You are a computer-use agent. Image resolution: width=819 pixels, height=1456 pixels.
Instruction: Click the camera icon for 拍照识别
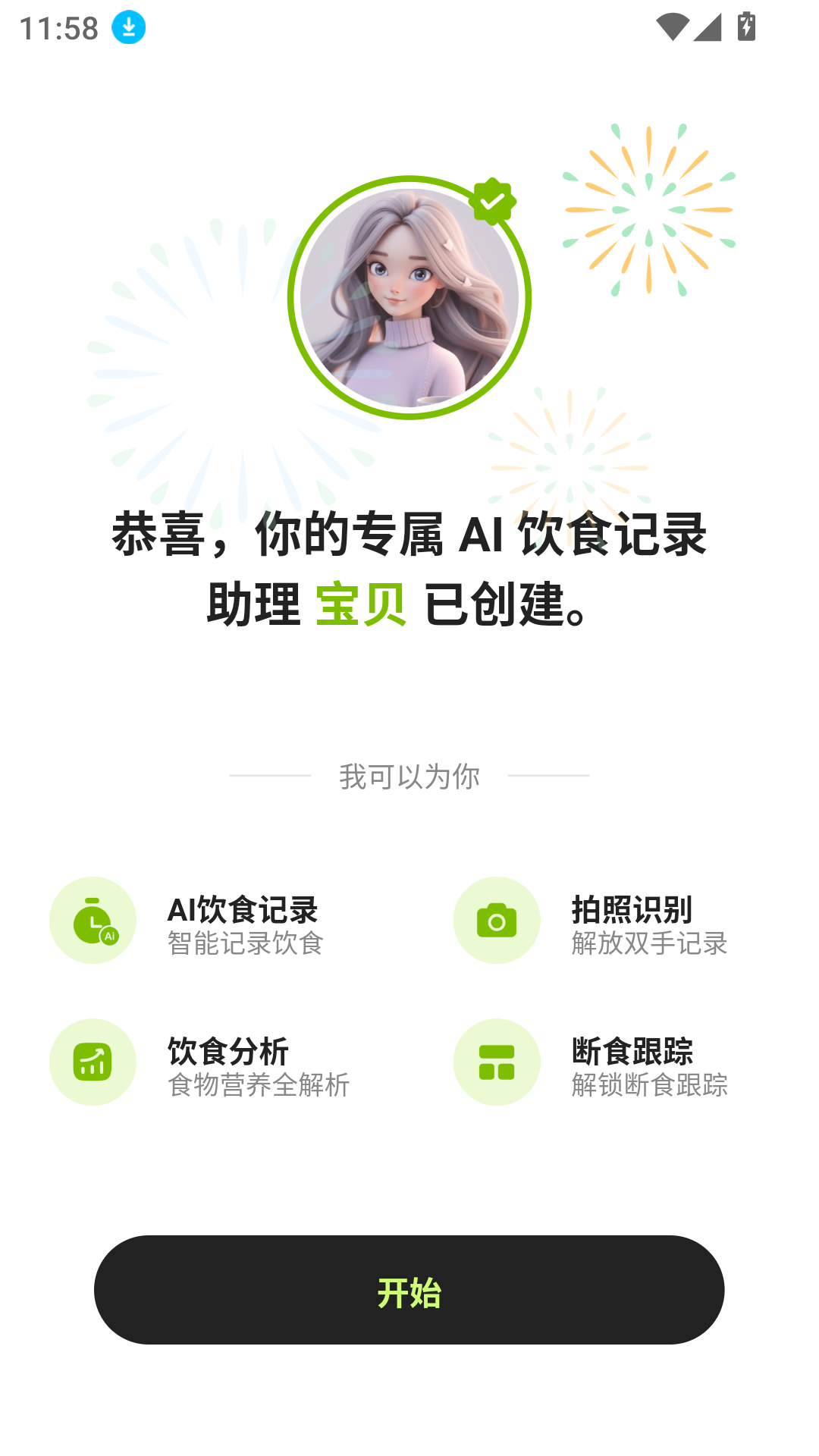point(496,920)
